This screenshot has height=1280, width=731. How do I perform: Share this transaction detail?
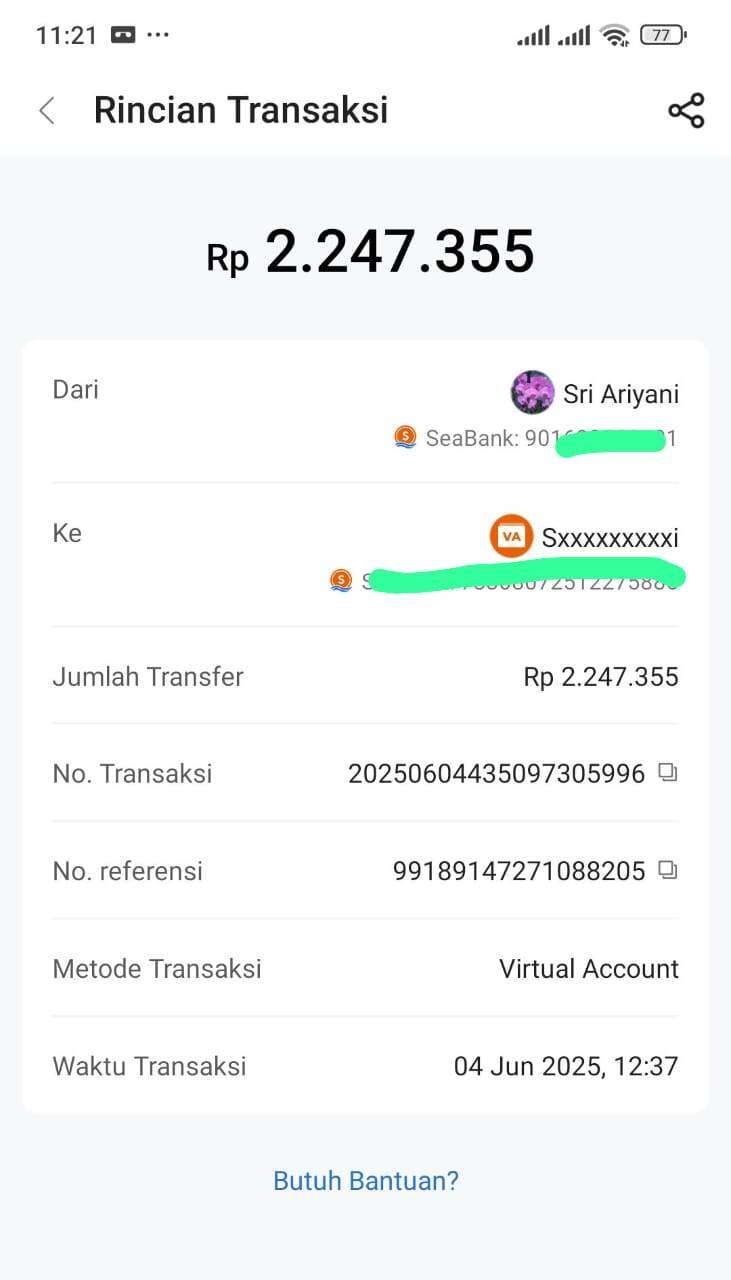point(686,110)
